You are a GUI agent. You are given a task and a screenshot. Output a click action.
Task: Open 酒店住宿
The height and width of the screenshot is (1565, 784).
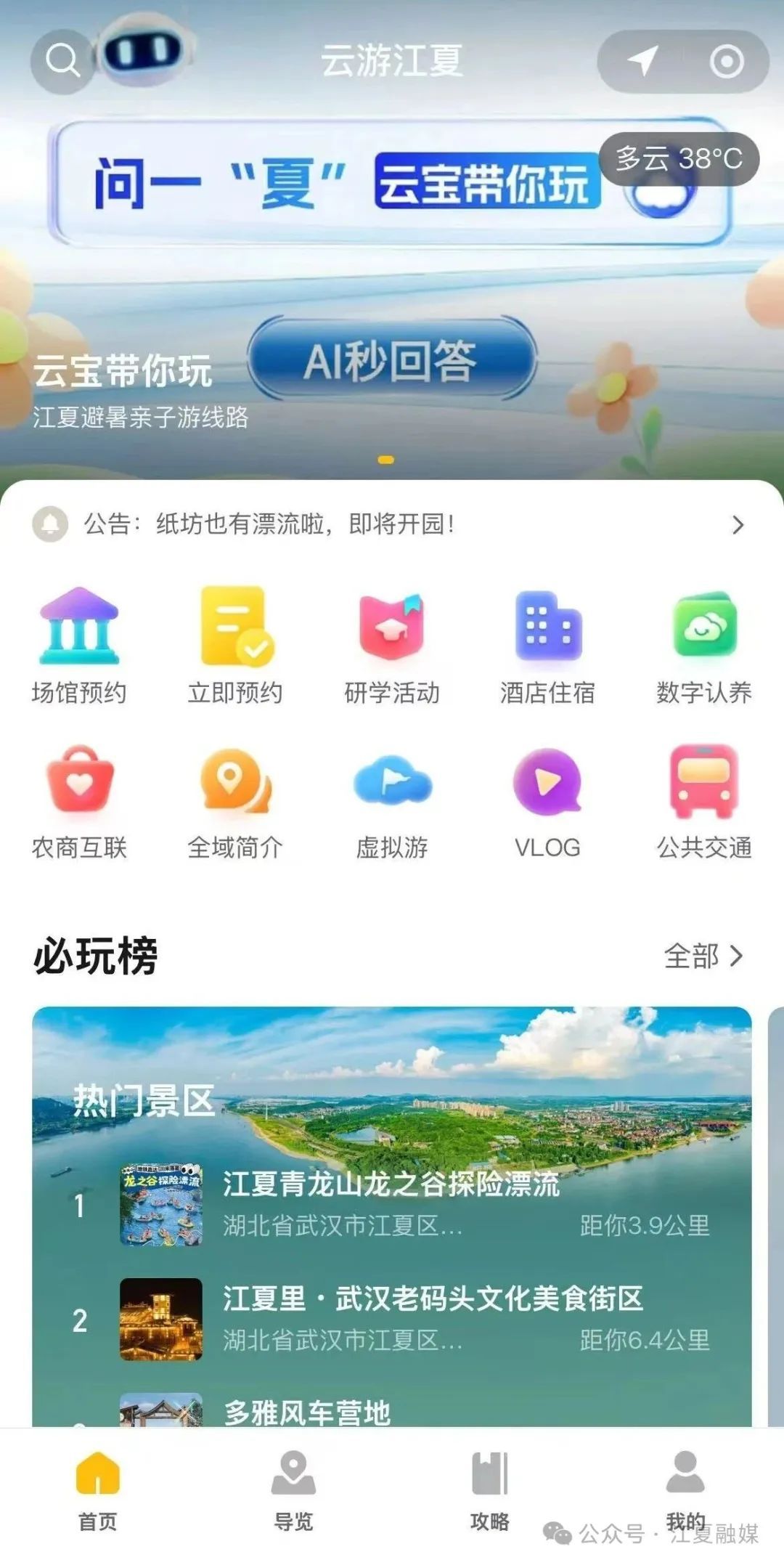[x=547, y=646]
